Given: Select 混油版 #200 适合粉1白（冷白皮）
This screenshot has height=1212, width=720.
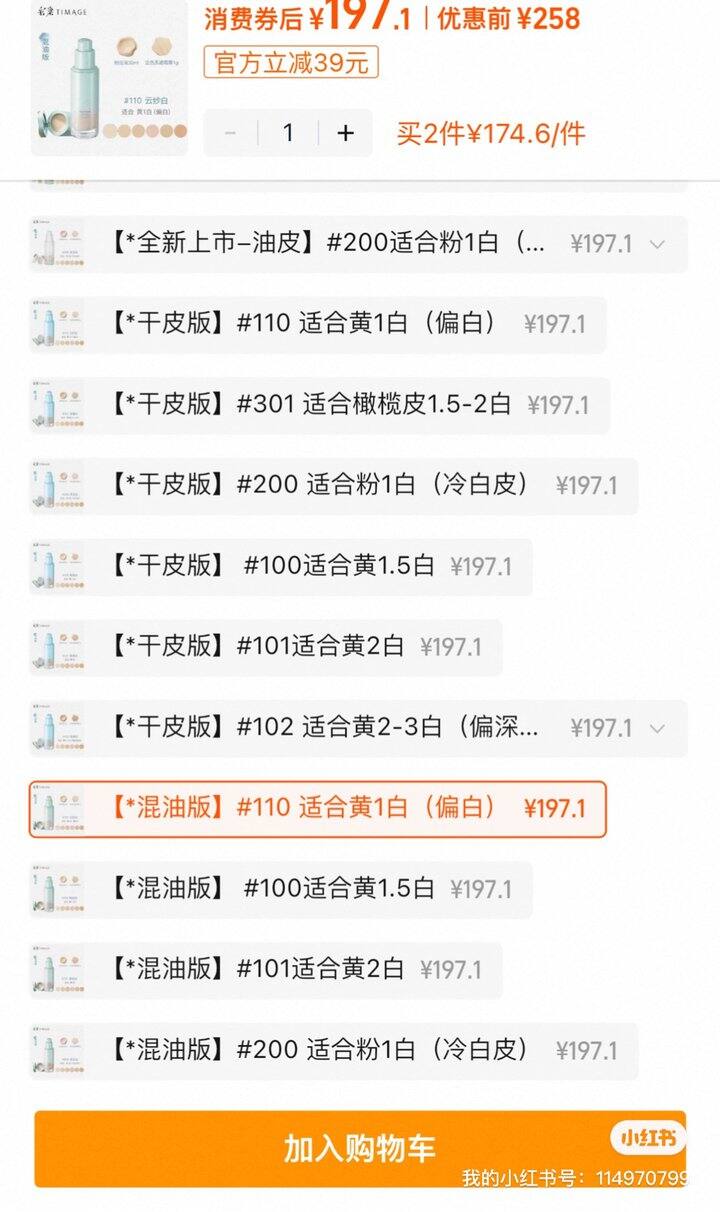Looking at the screenshot, I should [x=333, y=1051].
